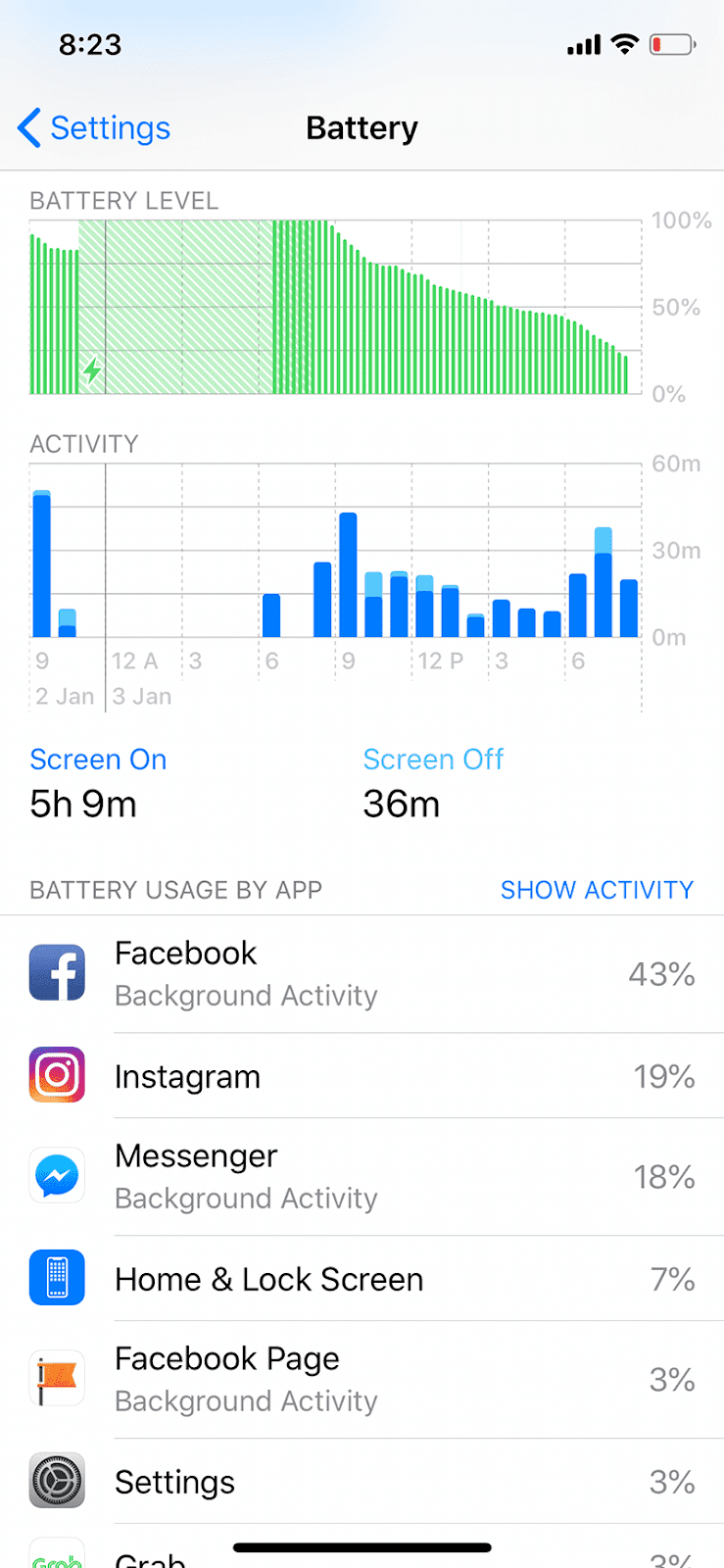The height and width of the screenshot is (1568, 724).
Task: Go back to Settings
Action: (x=94, y=128)
